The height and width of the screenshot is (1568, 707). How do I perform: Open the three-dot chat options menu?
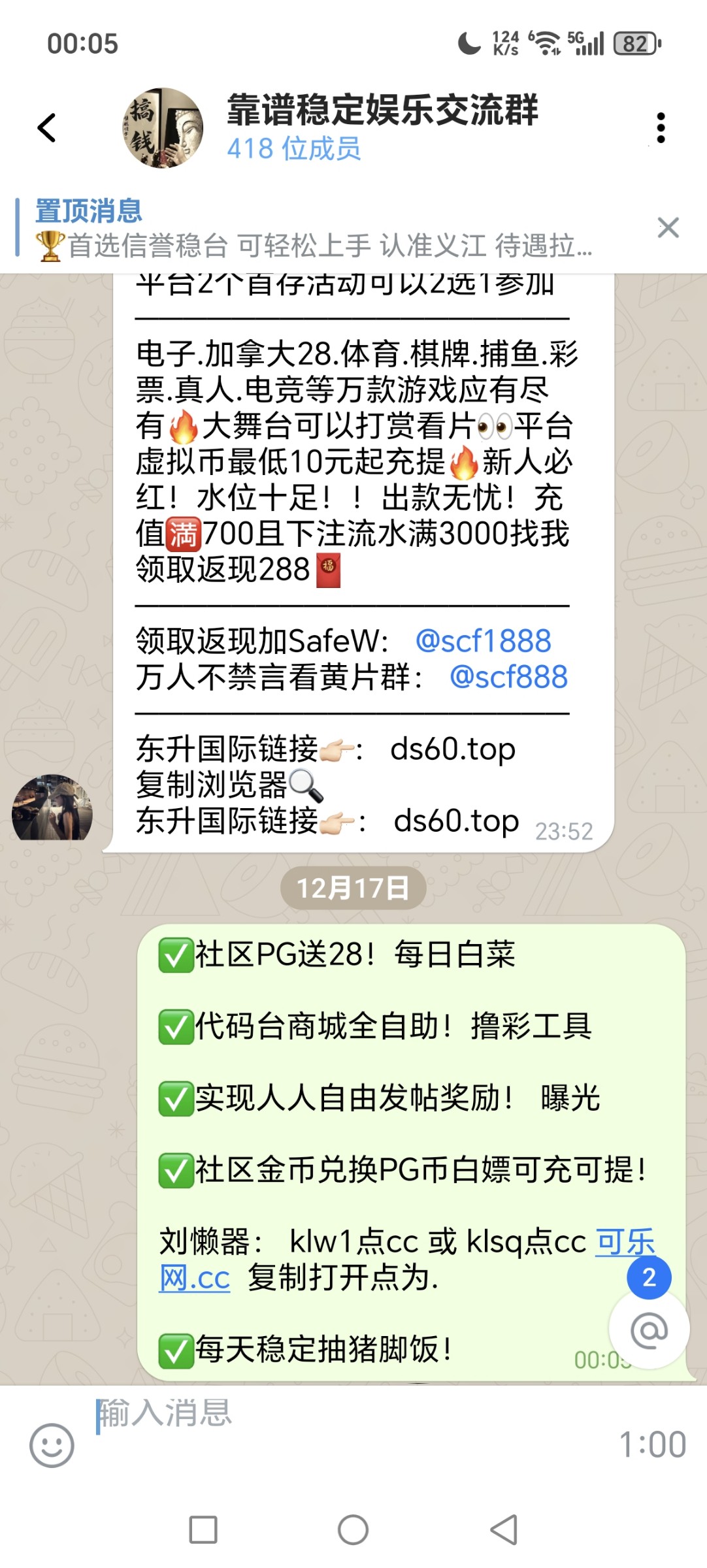coord(662,128)
